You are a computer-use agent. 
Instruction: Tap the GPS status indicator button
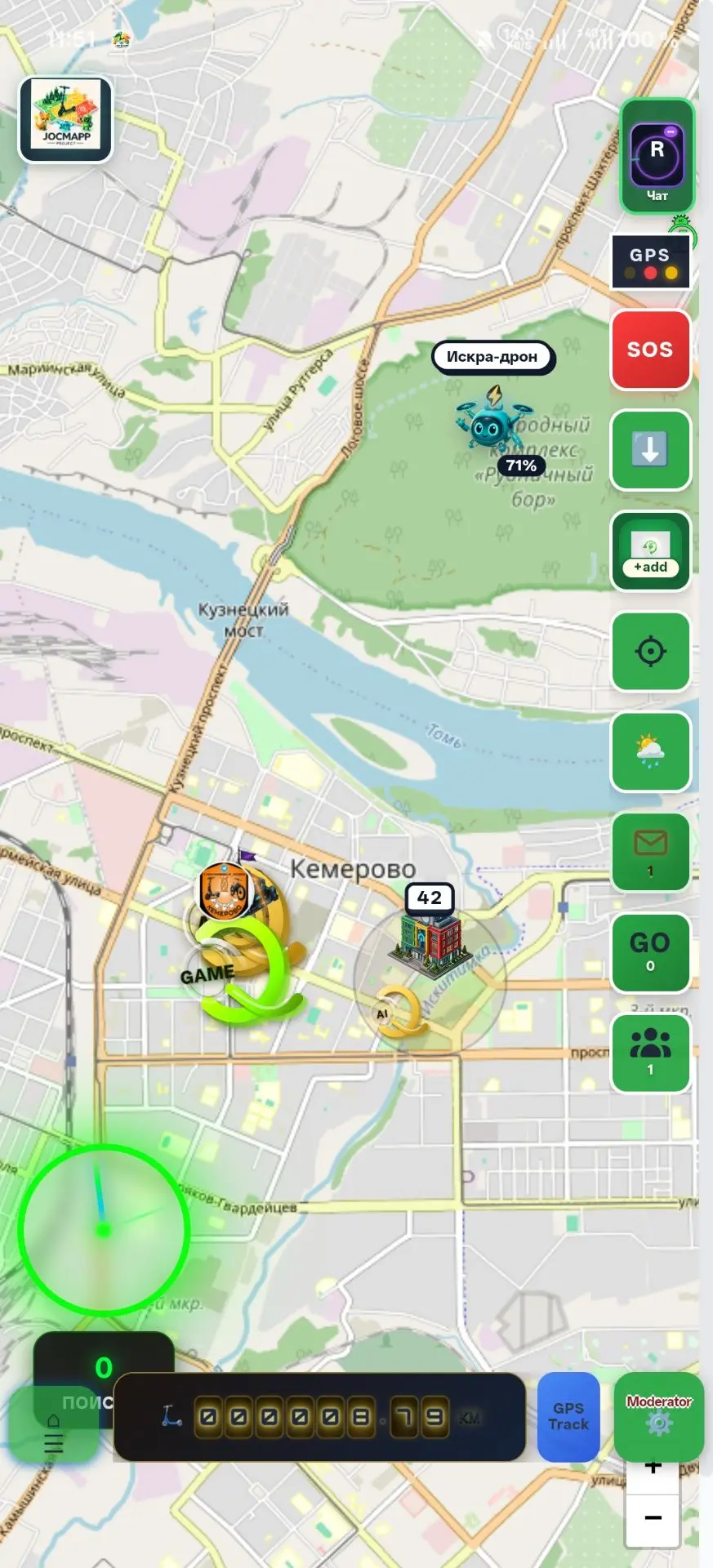pyautogui.click(x=650, y=262)
